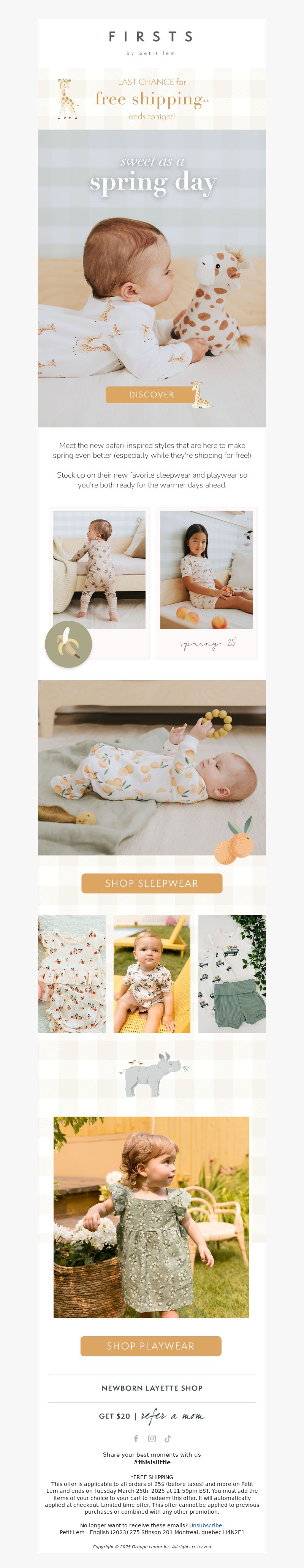Viewport: 304px width, 1568px height.
Task: Tap the Unsubscribe link
Action: coord(205,1525)
